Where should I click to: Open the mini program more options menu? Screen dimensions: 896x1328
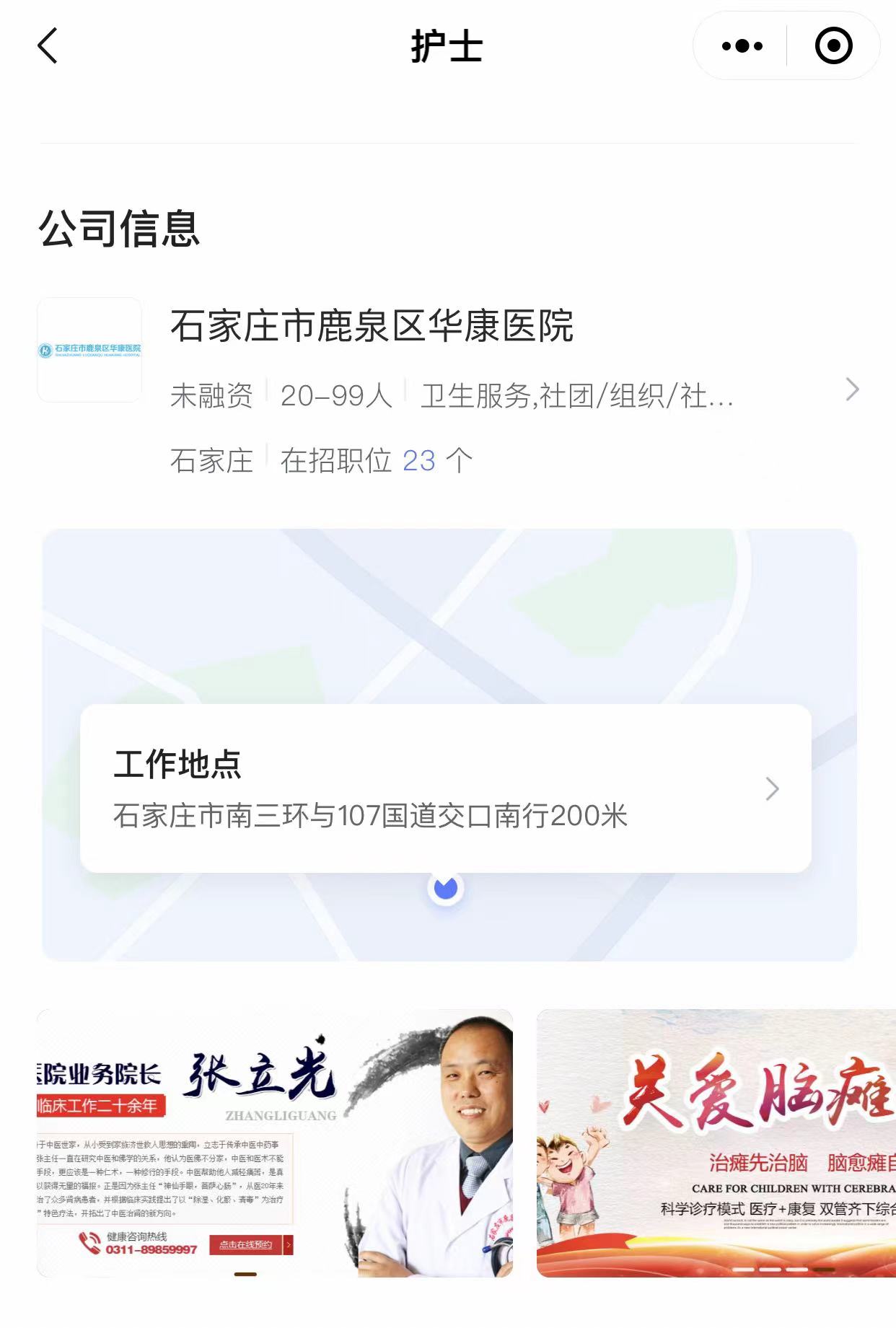(742, 46)
